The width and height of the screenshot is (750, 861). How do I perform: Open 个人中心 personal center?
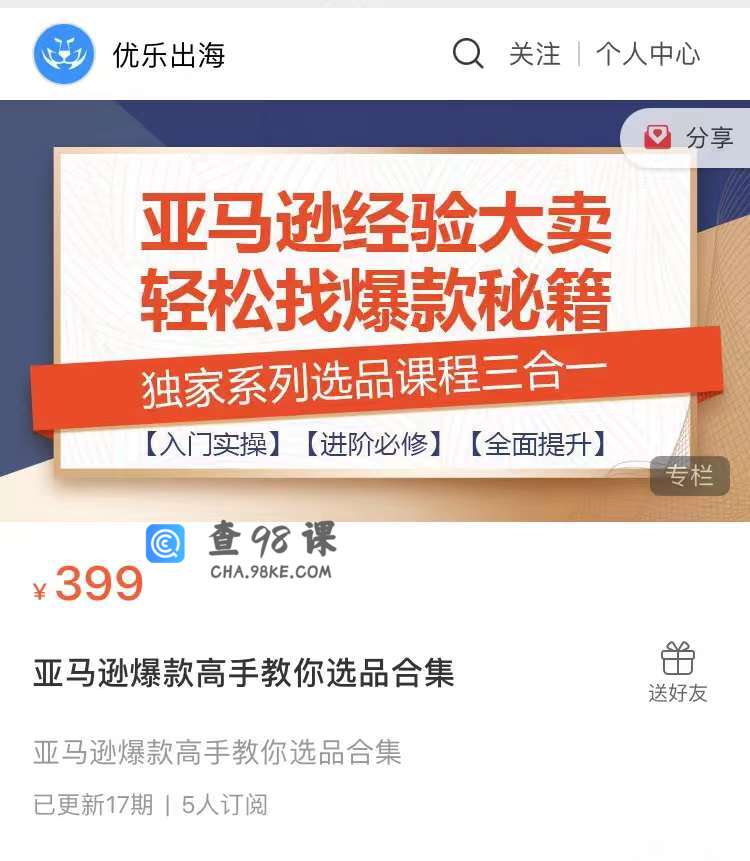point(648,54)
